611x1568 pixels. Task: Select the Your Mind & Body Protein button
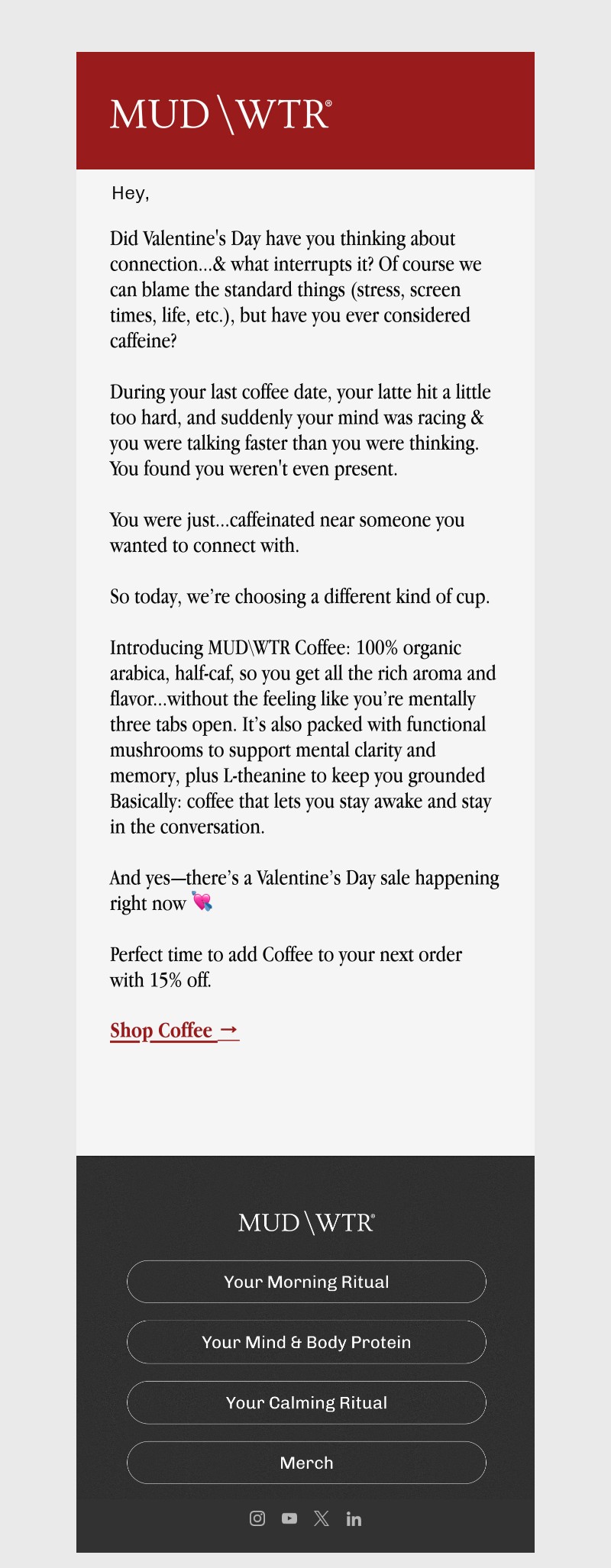tap(305, 1342)
